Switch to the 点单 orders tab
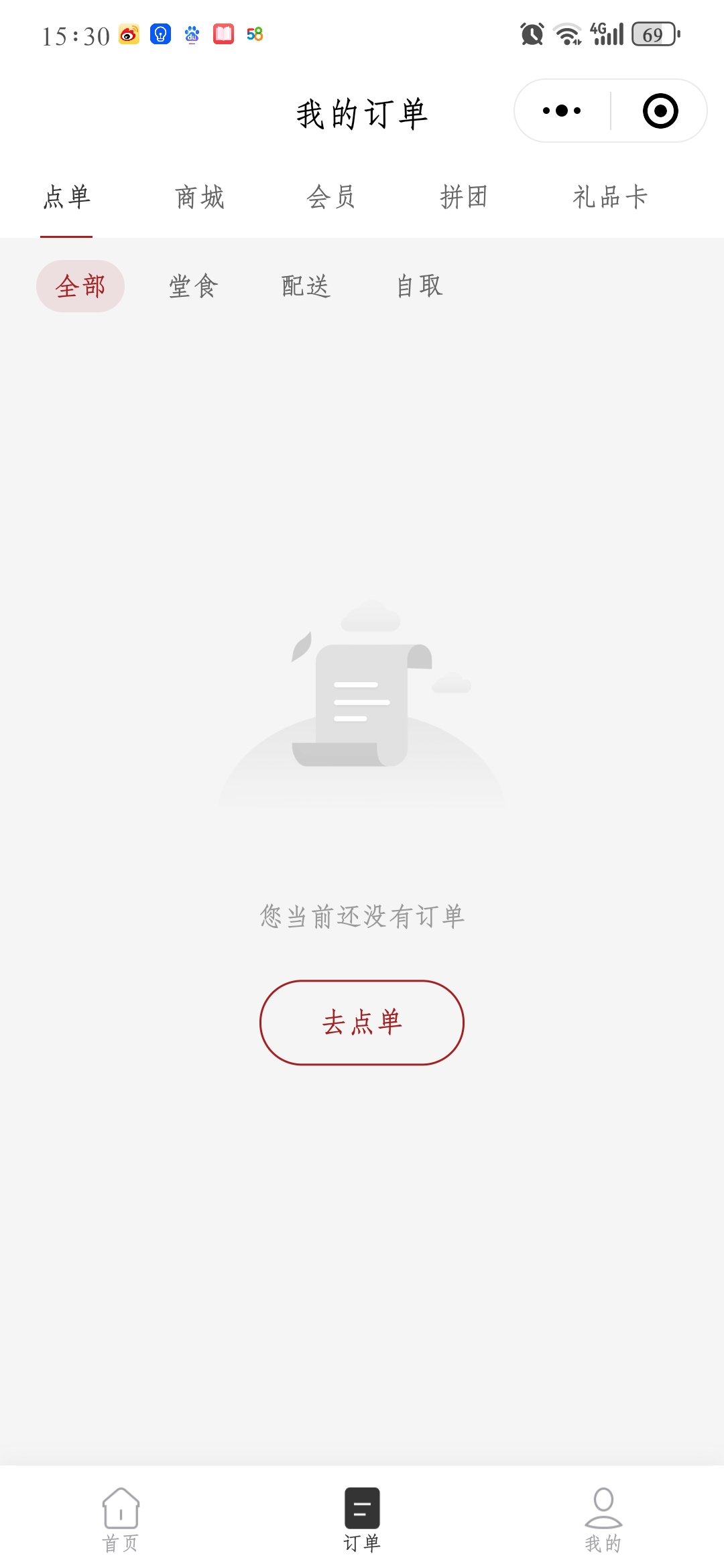 tap(66, 198)
